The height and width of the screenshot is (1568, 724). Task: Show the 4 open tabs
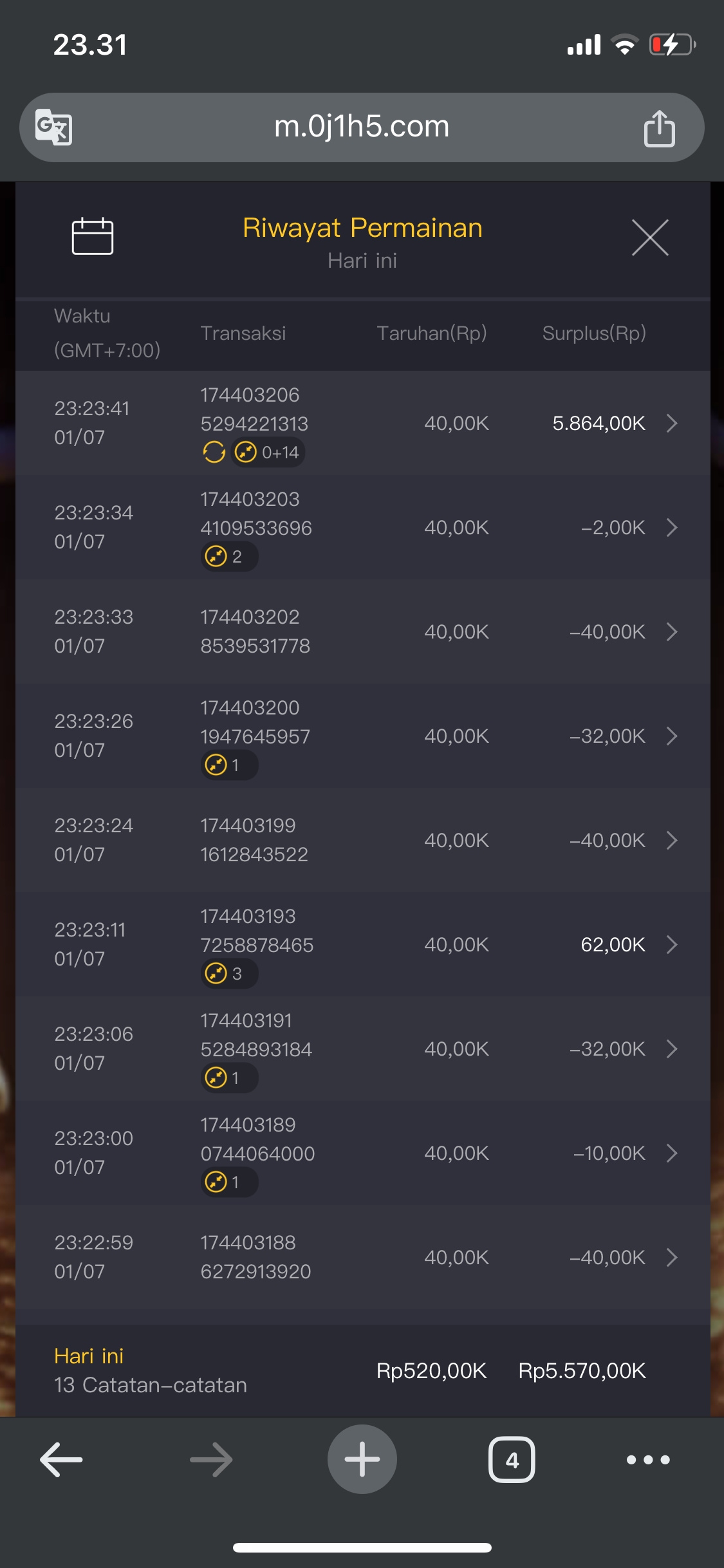click(x=512, y=1459)
